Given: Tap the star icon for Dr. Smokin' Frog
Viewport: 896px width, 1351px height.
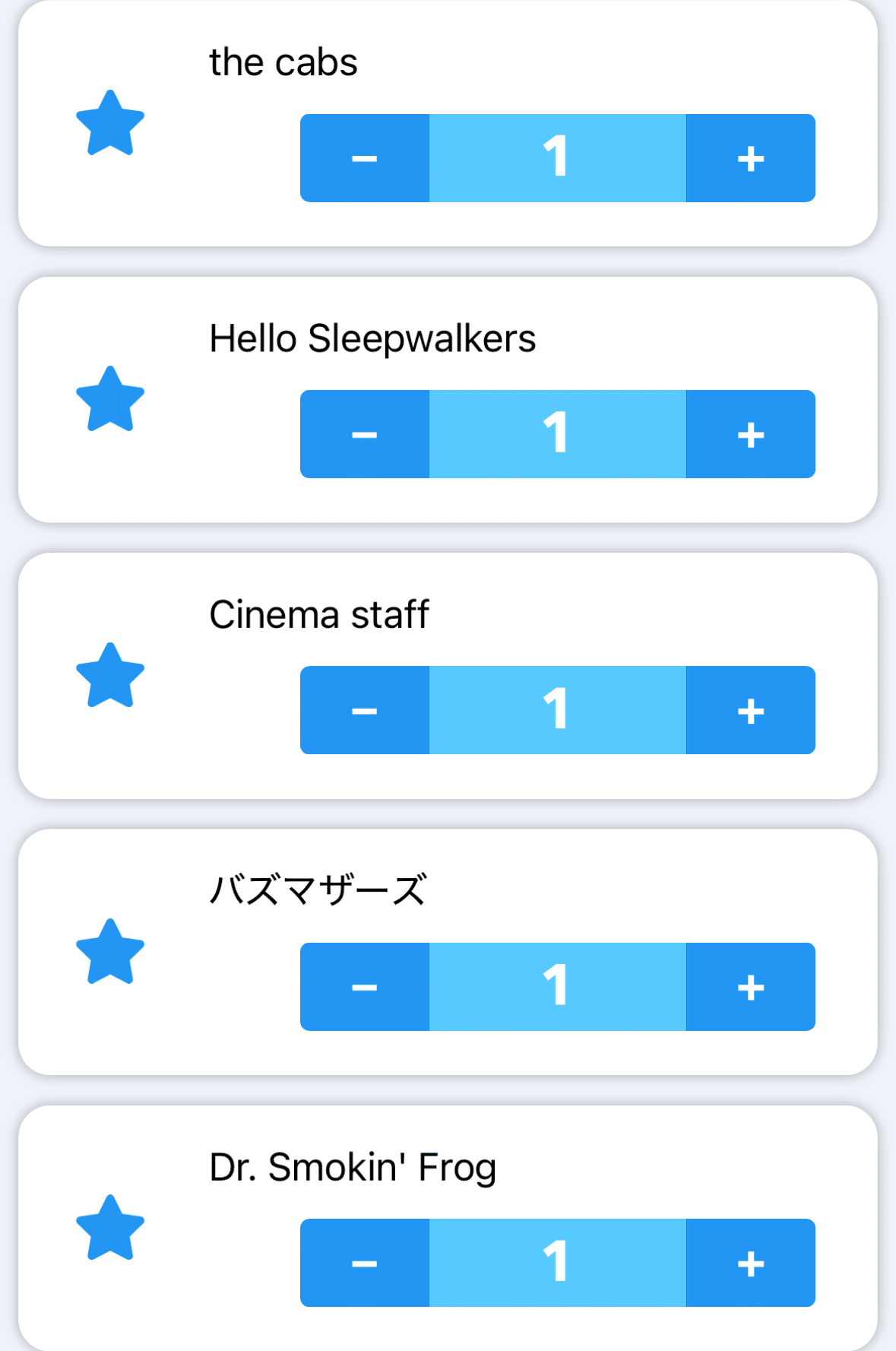Looking at the screenshot, I should [110, 1228].
